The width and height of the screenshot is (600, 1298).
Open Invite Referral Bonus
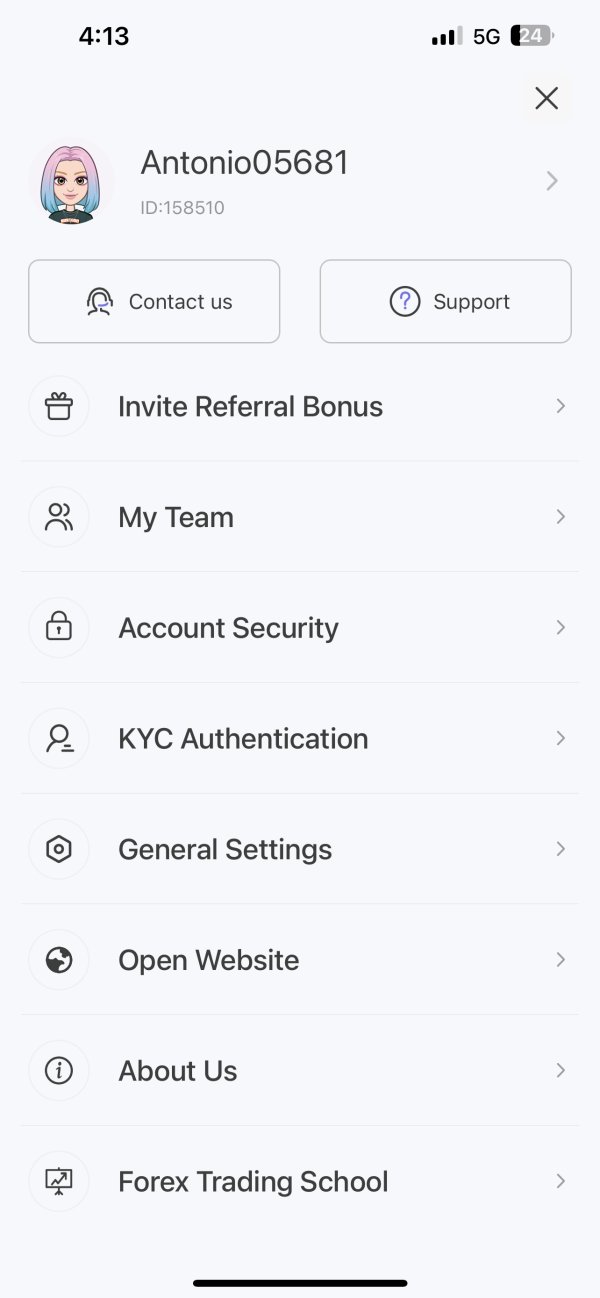tap(300, 406)
